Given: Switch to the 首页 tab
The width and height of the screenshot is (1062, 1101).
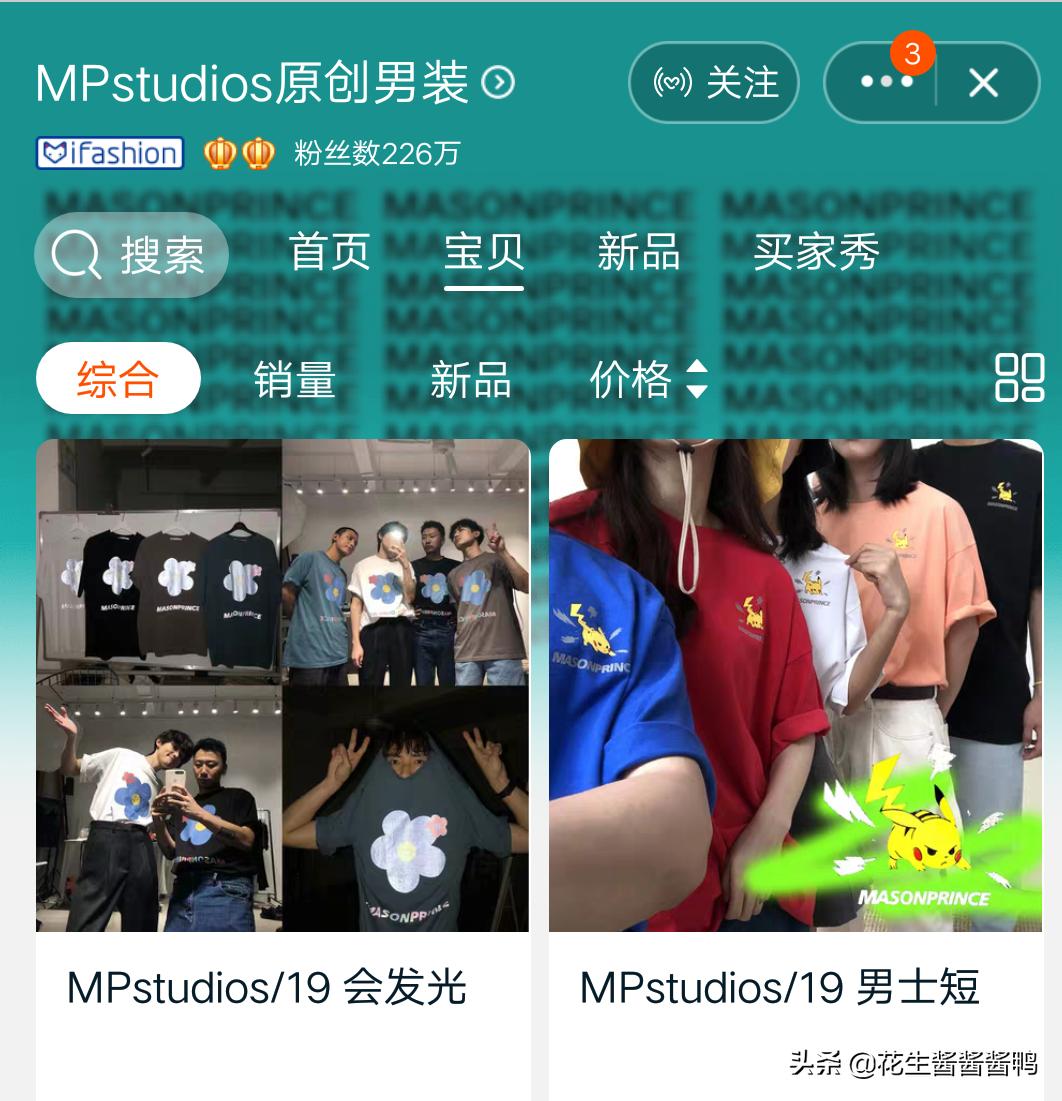Looking at the screenshot, I should point(330,252).
